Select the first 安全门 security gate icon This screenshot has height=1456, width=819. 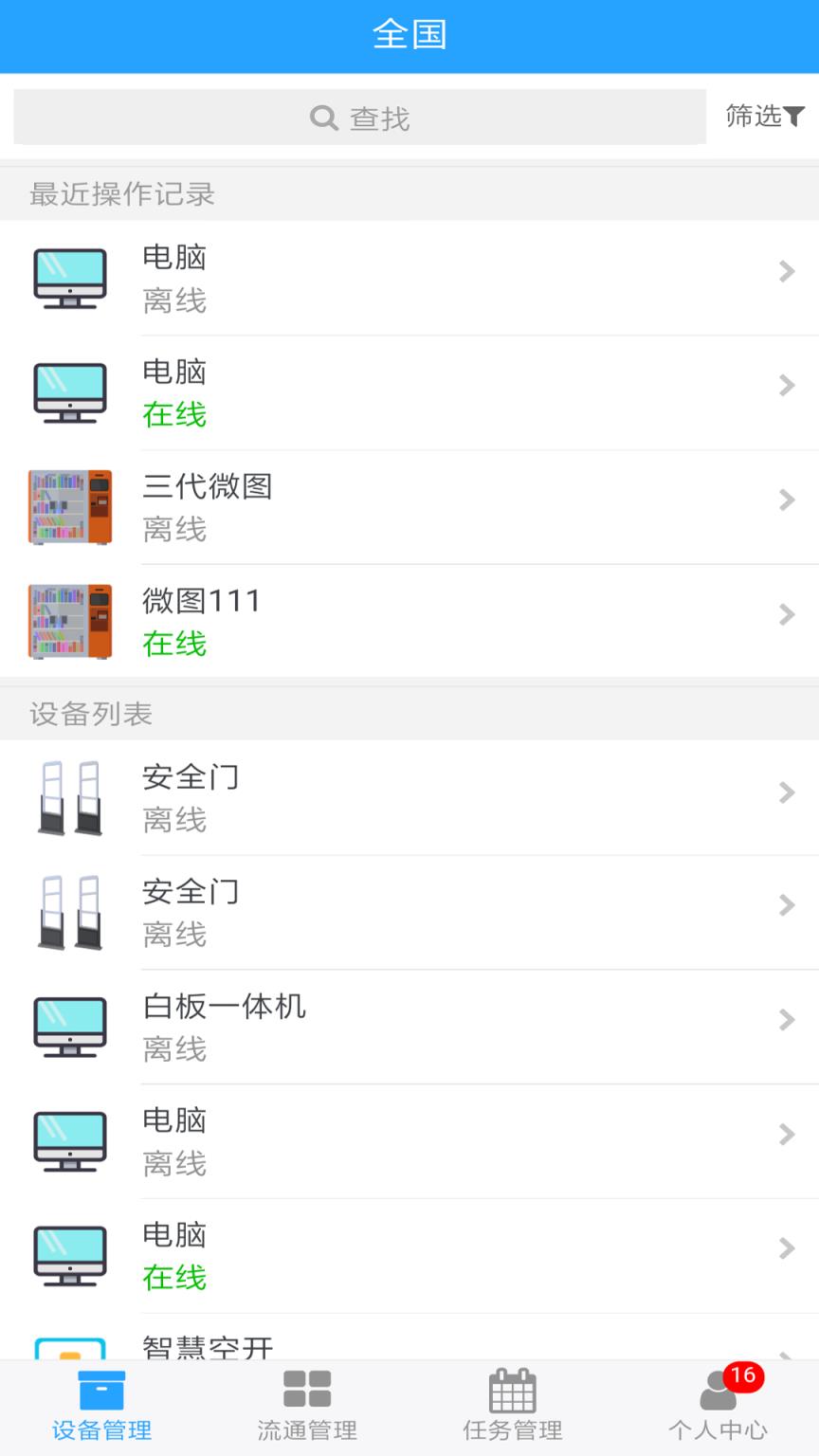69,797
